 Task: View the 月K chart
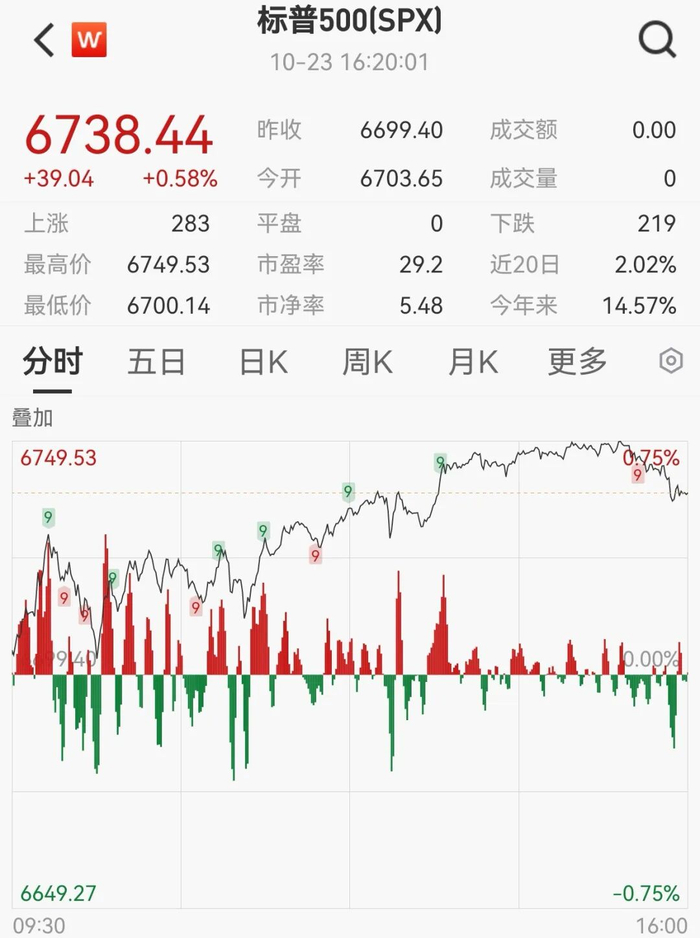tap(472, 361)
